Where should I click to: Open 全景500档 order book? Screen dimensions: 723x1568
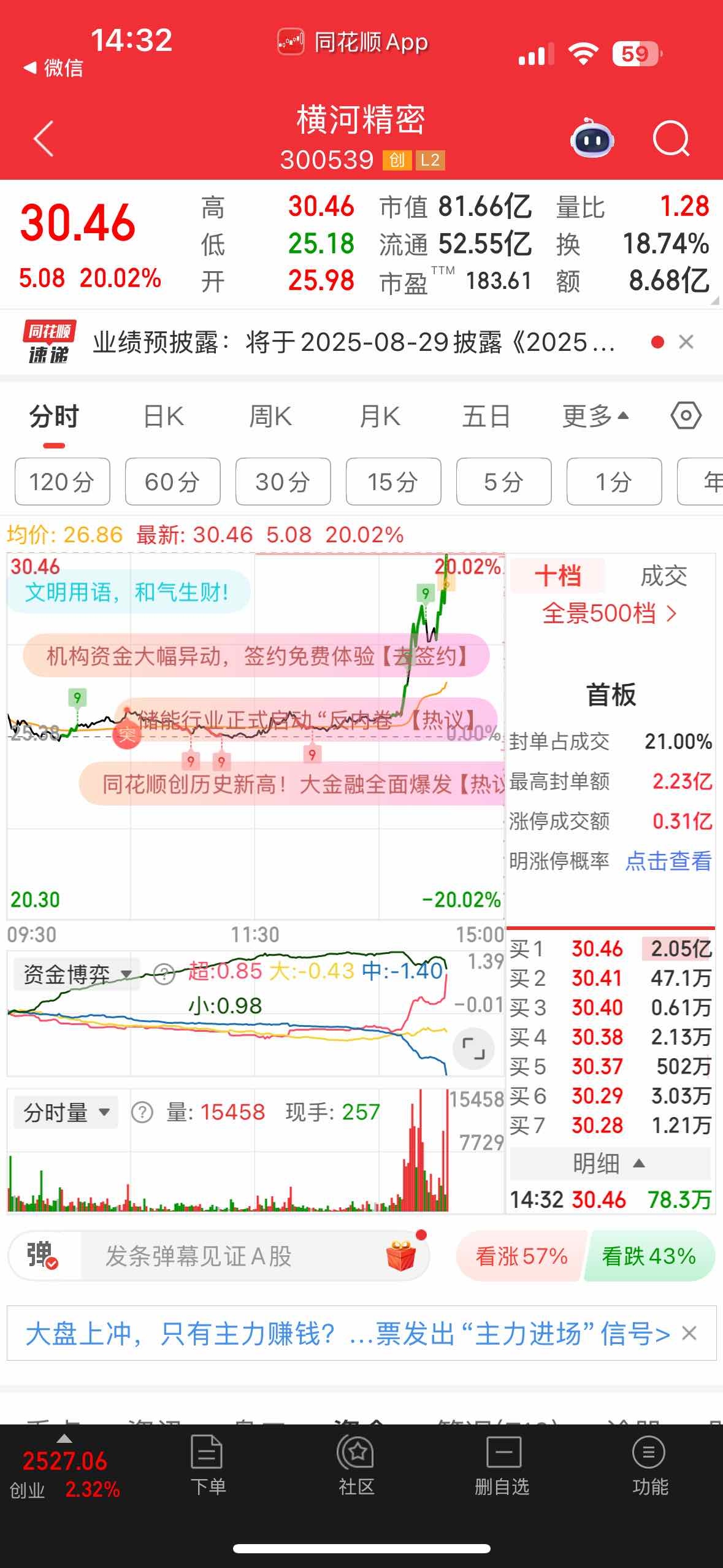pos(610,613)
